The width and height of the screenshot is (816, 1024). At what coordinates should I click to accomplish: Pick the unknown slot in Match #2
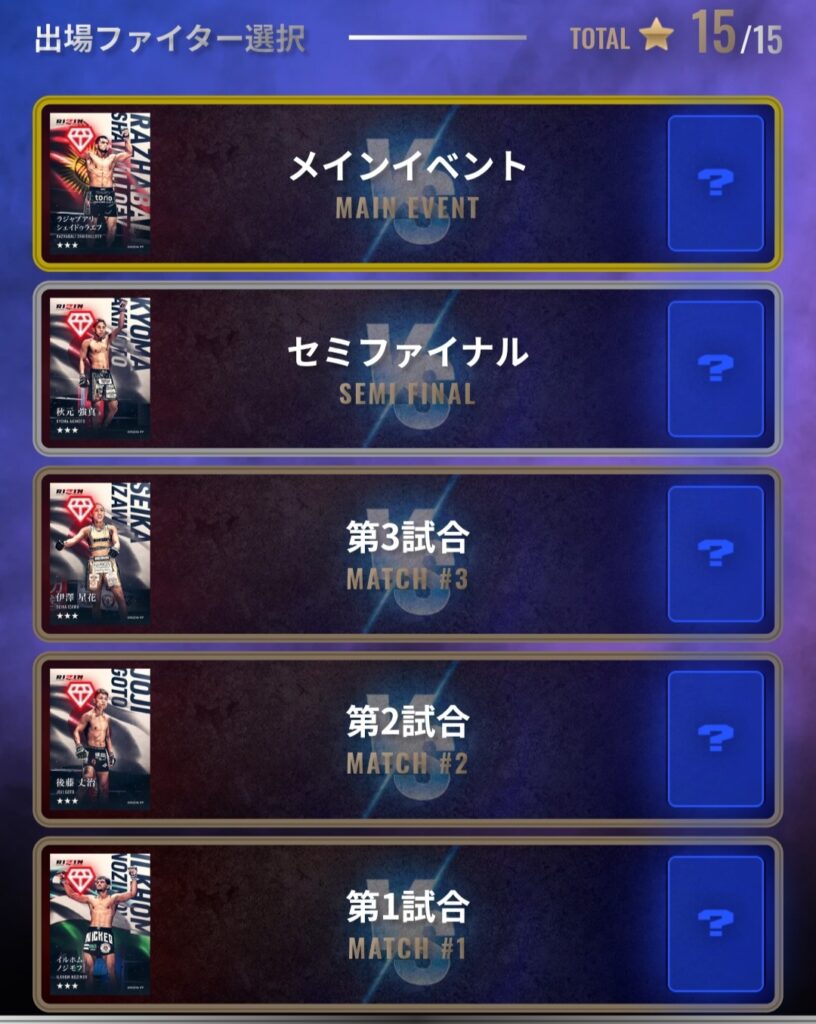click(x=715, y=738)
